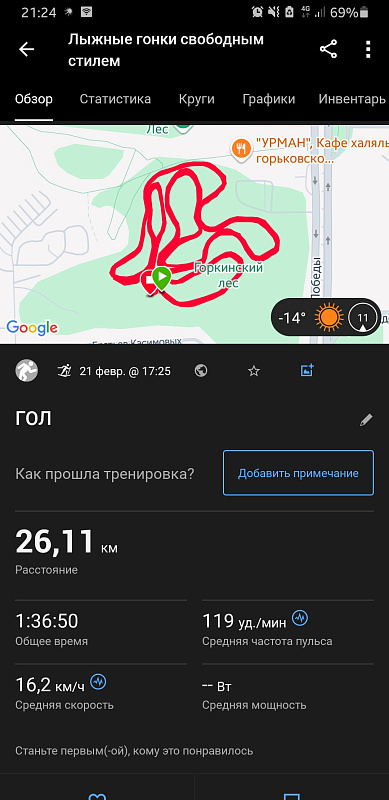
Task: Add a photo to this activity
Action: click(306, 370)
